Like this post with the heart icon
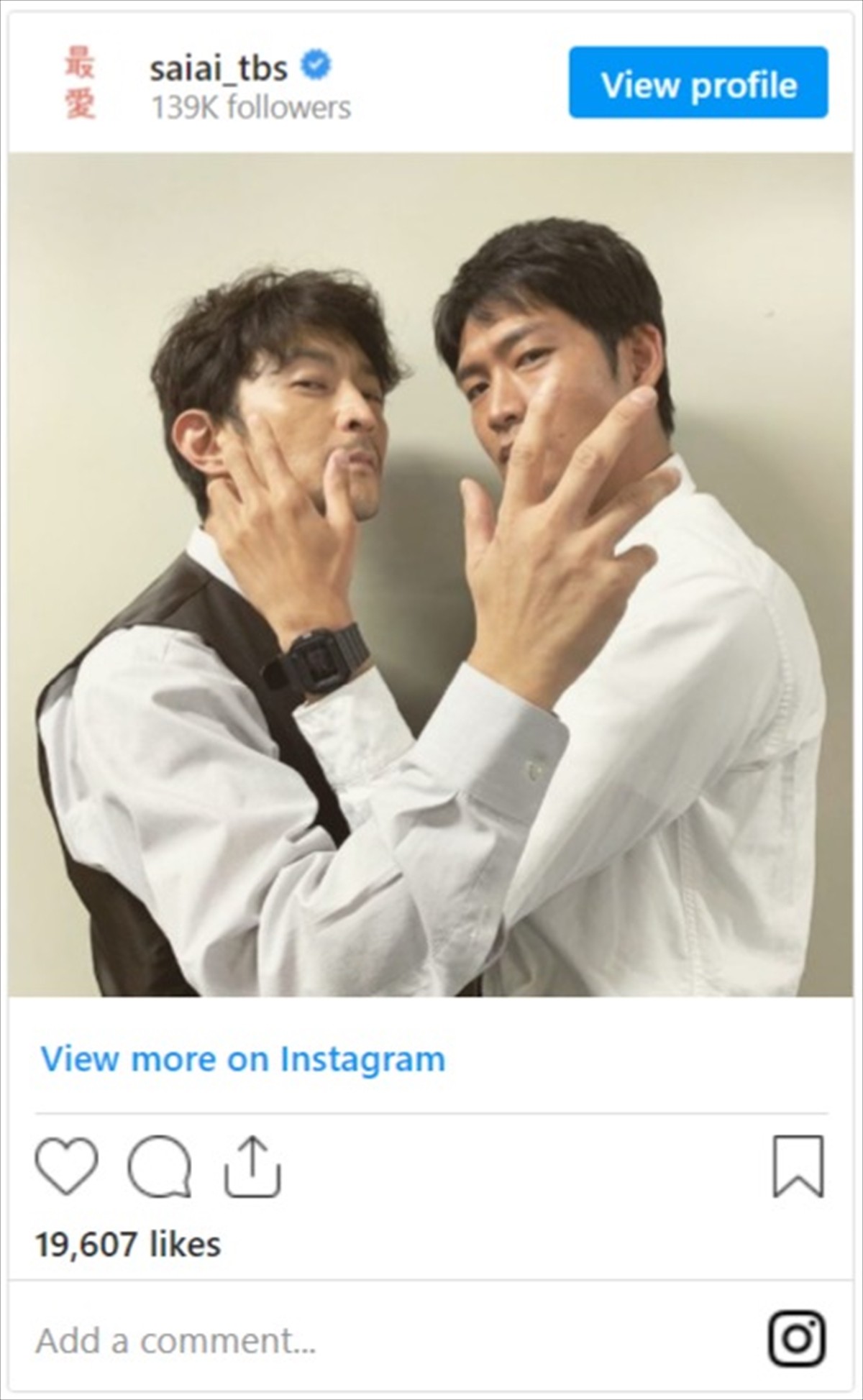This screenshot has height=1400, width=863. (66, 1166)
